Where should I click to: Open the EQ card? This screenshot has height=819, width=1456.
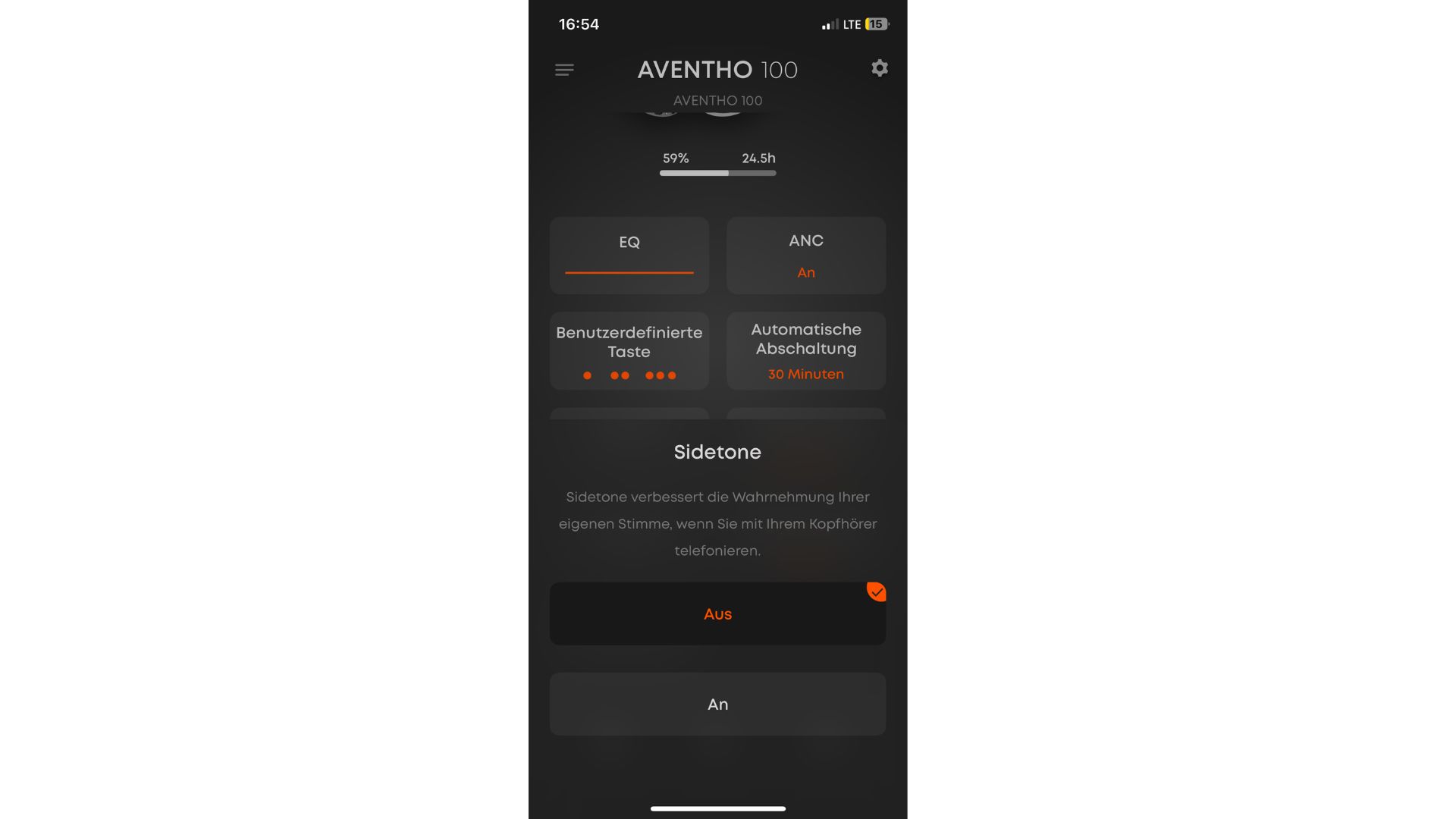pos(629,256)
